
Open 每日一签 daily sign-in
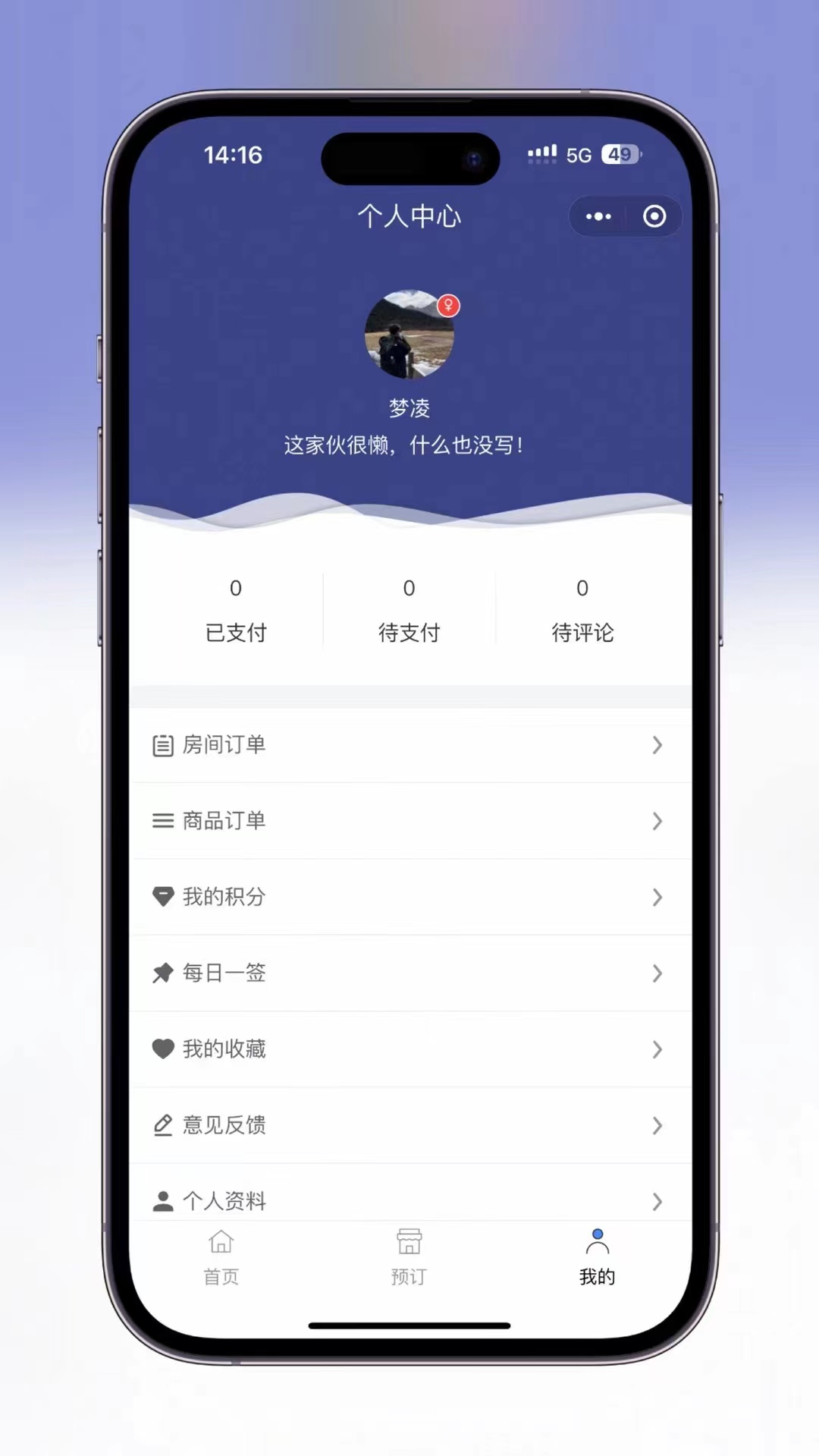[409, 973]
